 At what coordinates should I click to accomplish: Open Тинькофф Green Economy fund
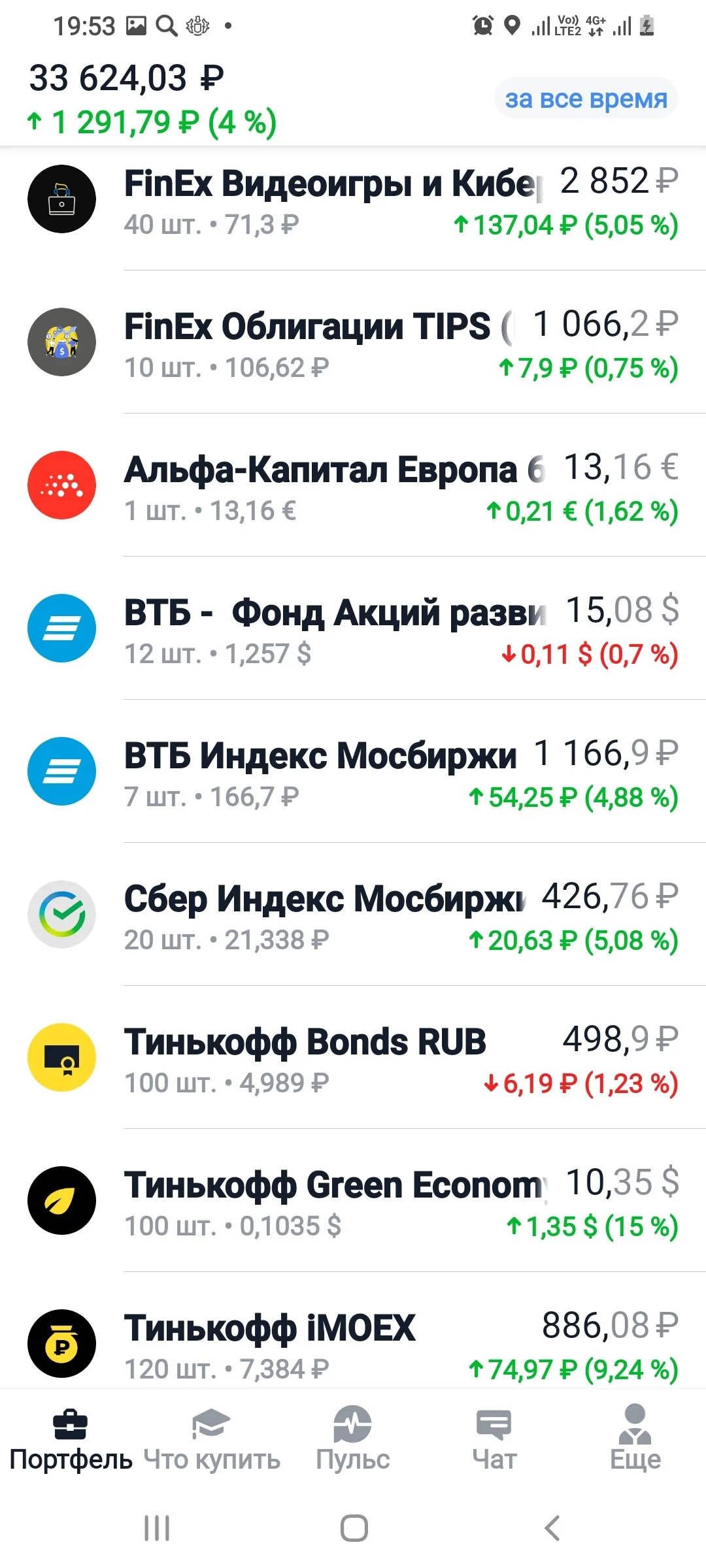tap(353, 1201)
